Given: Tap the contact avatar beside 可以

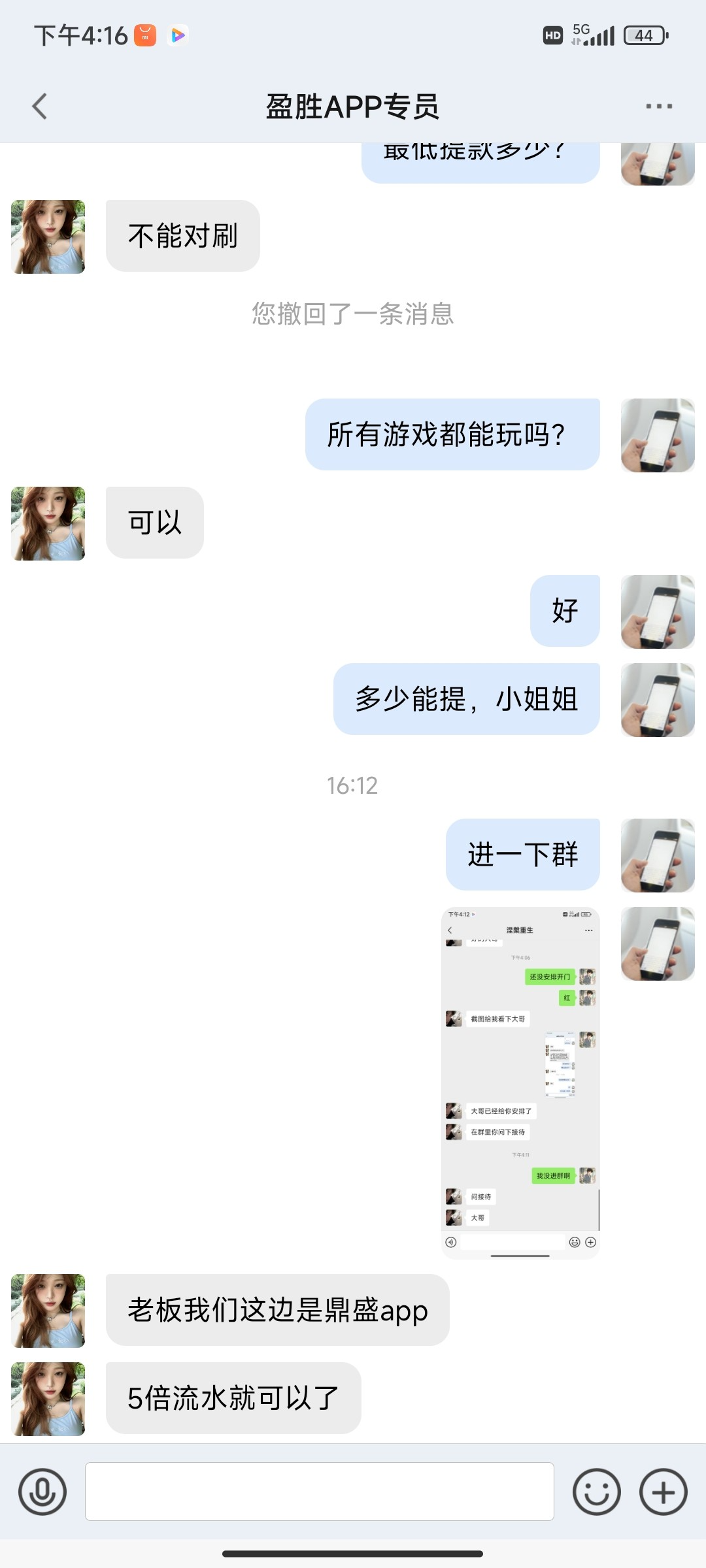Looking at the screenshot, I should tap(48, 523).
